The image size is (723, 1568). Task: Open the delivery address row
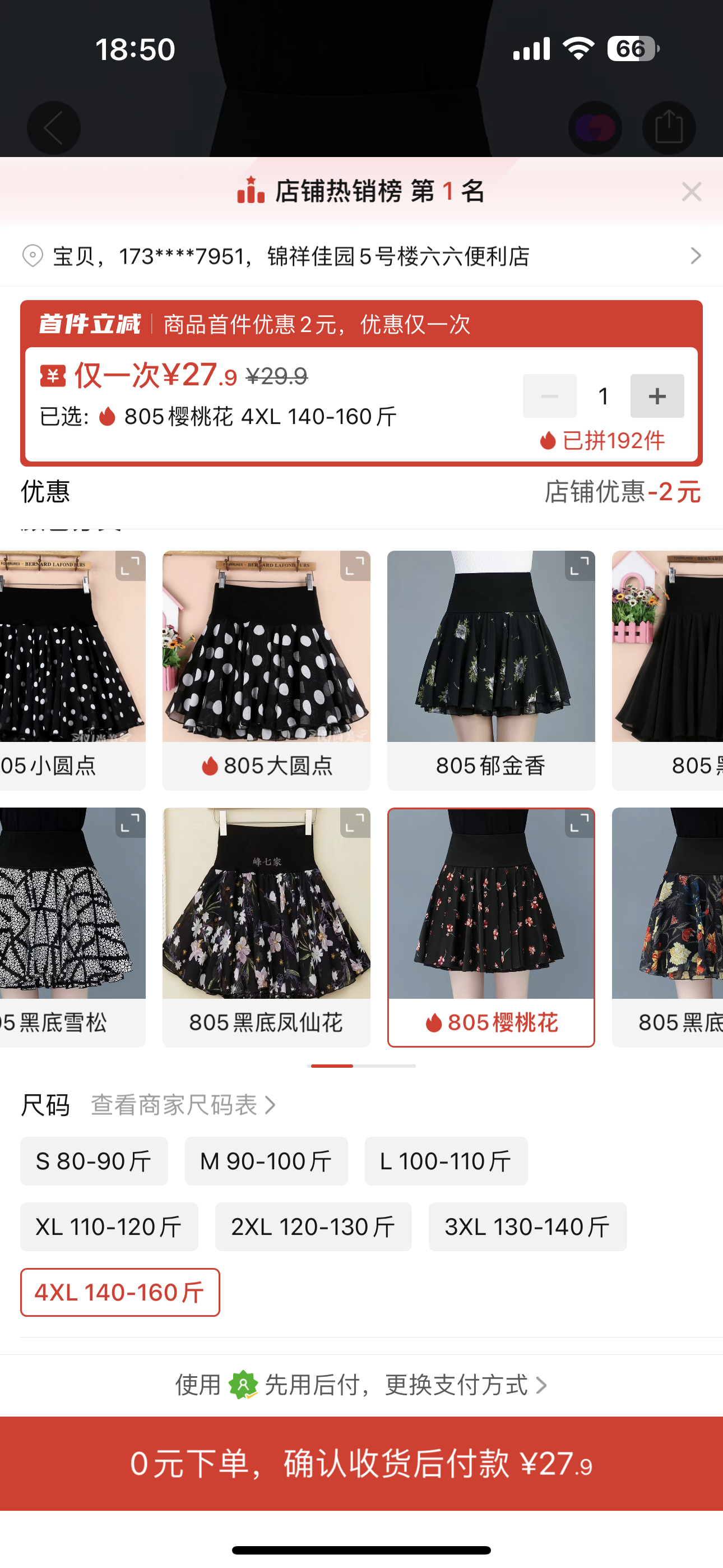(x=361, y=256)
